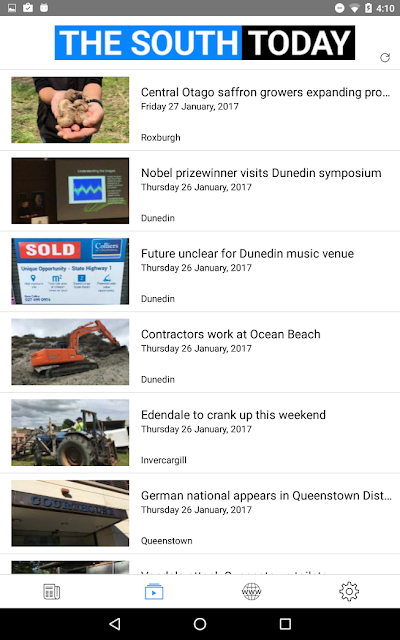Open Nobel prizewinner visits Dunedin symposium
400x640 pixels.
click(x=200, y=191)
